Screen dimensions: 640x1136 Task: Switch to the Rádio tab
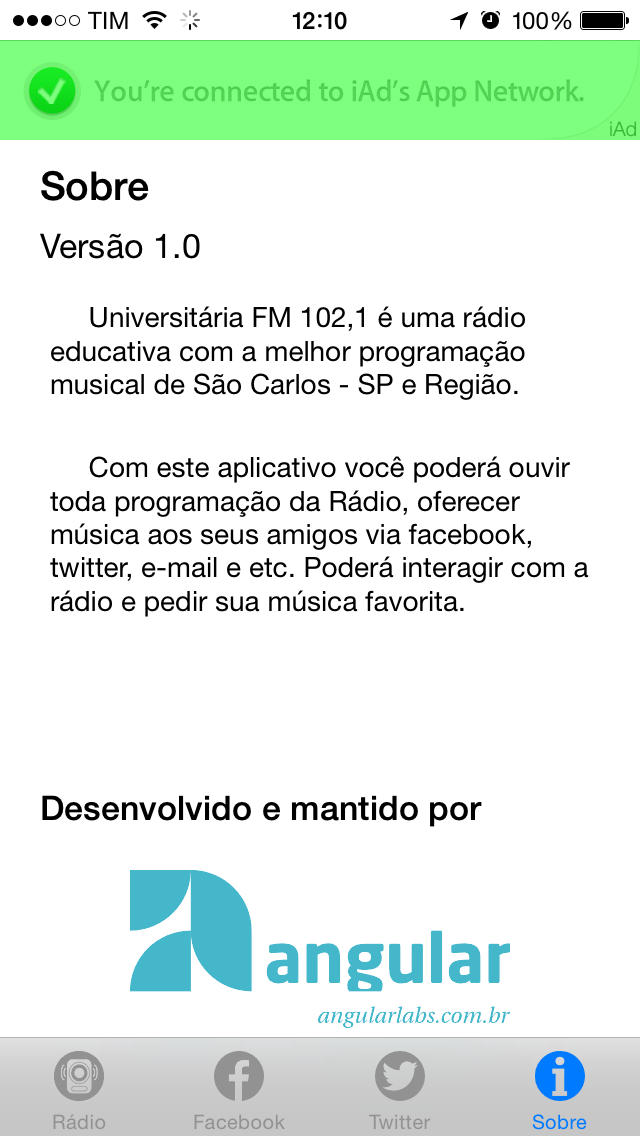coord(79,1089)
